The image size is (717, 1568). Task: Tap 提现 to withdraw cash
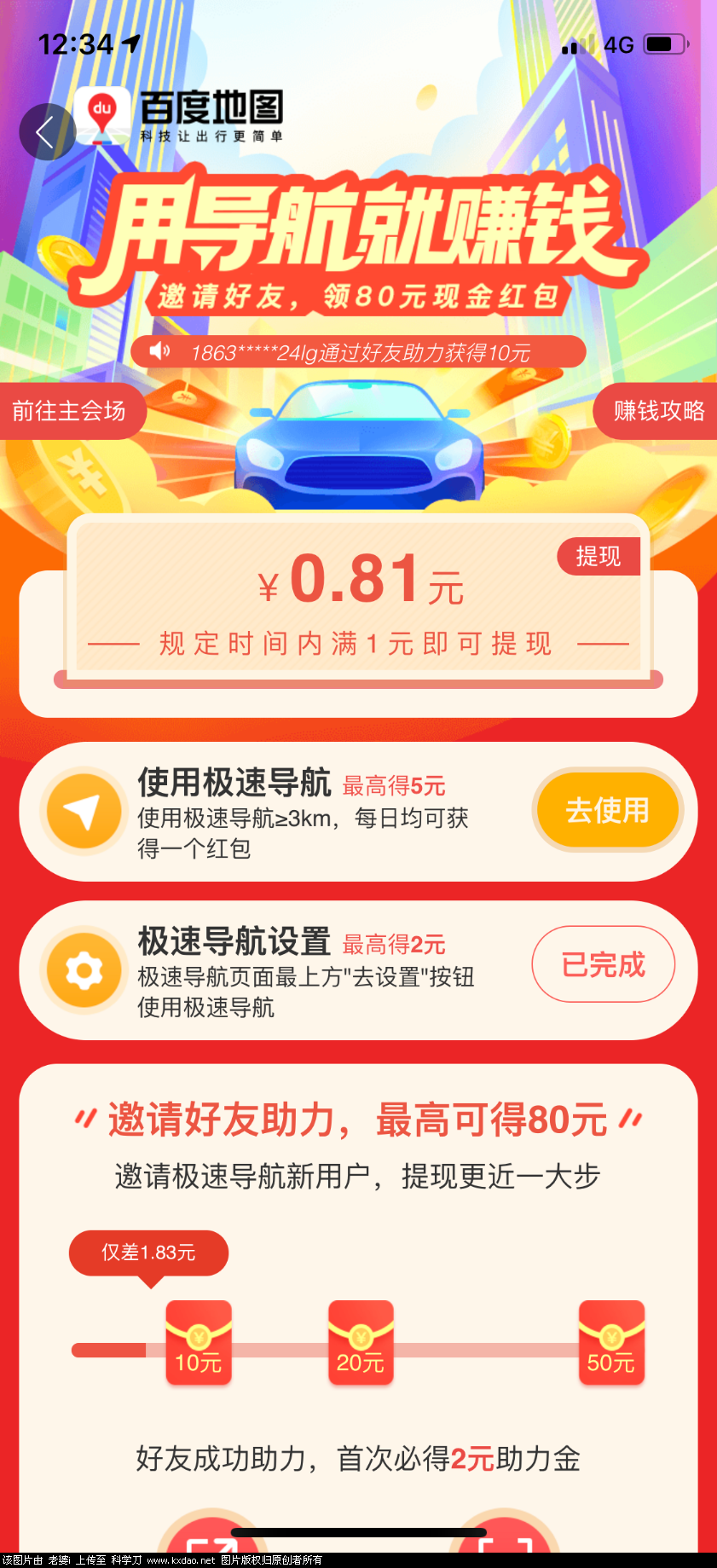tap(598, 557)
